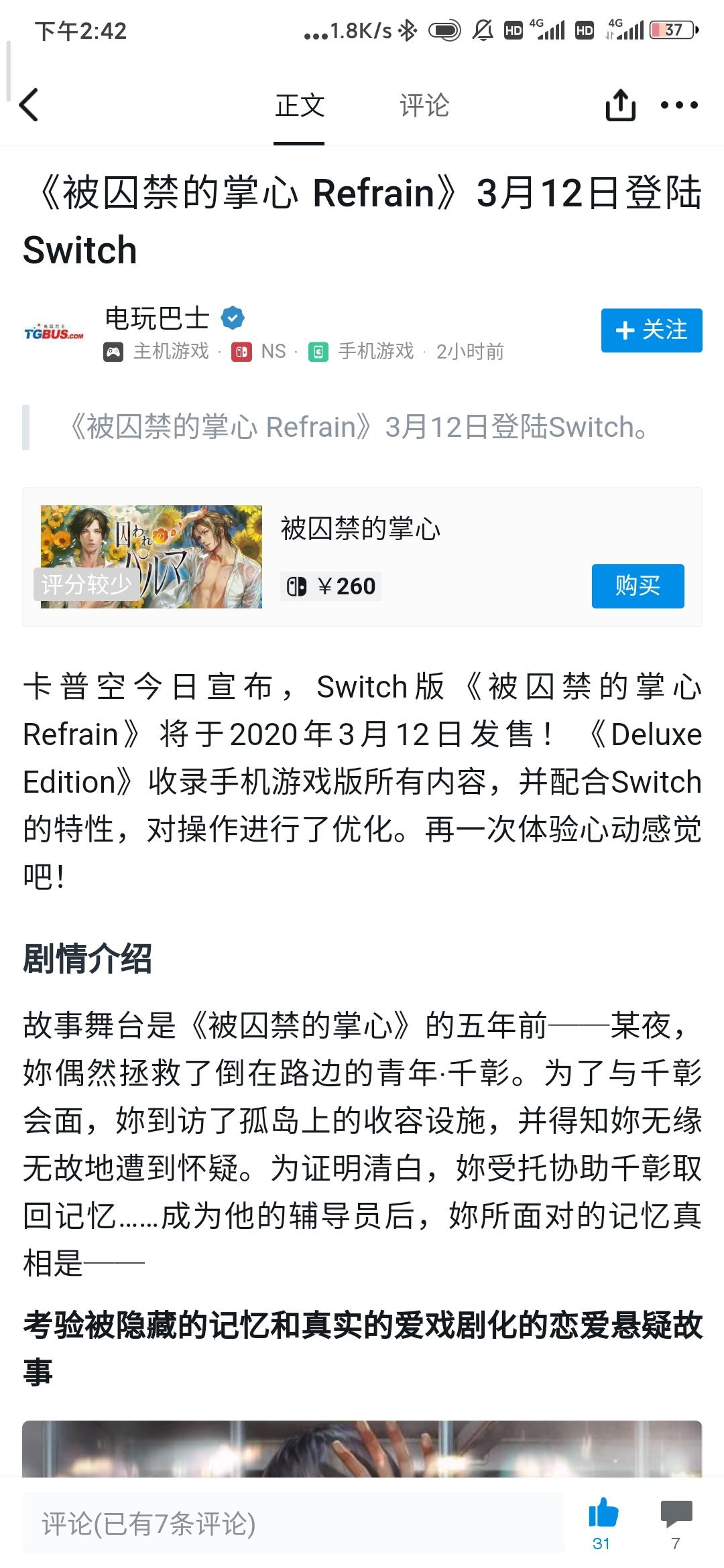
Task: Open the 电玩巴士 author profile
Action: tap(158, 318)
